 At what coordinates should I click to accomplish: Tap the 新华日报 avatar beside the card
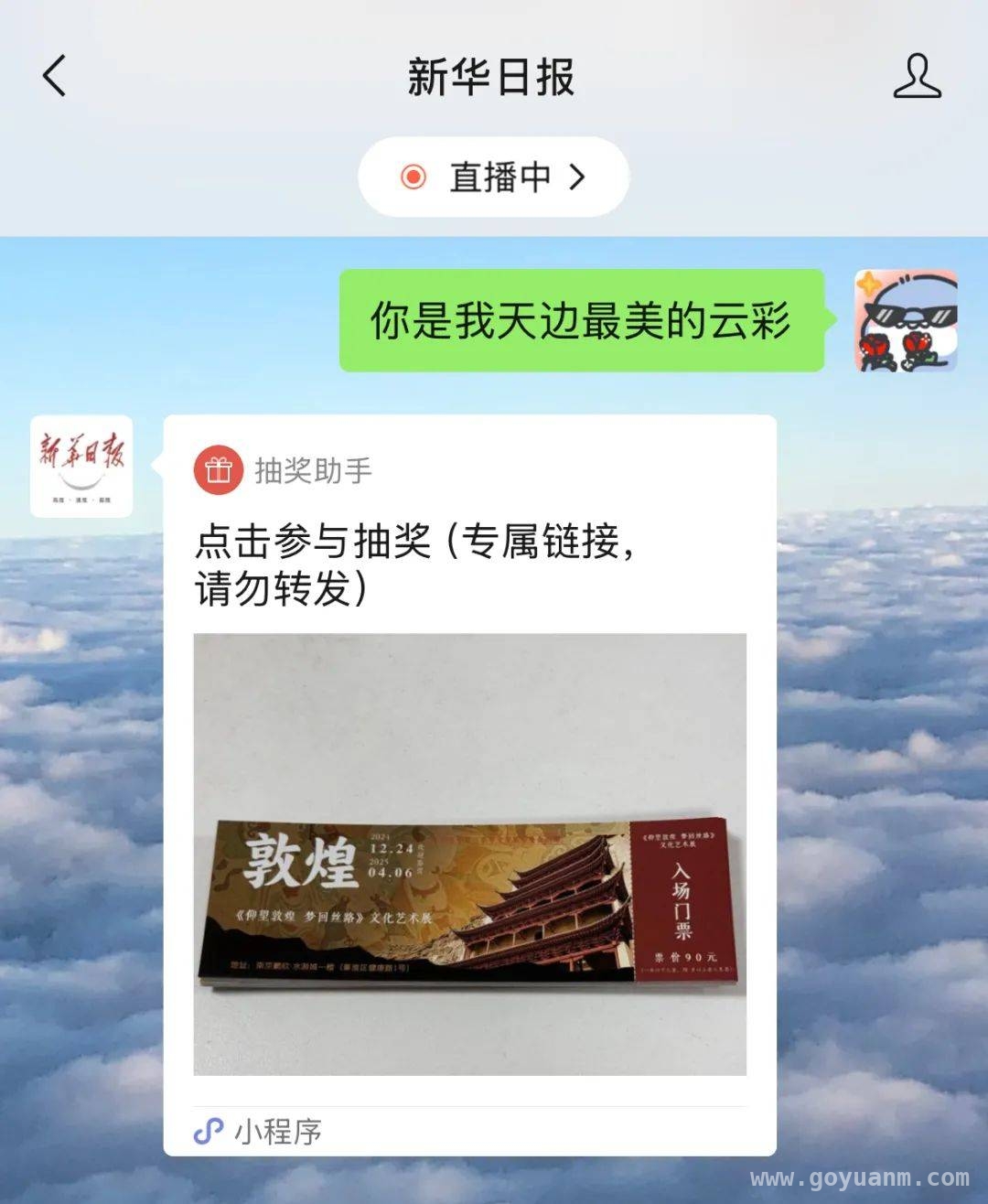point(81,466)
